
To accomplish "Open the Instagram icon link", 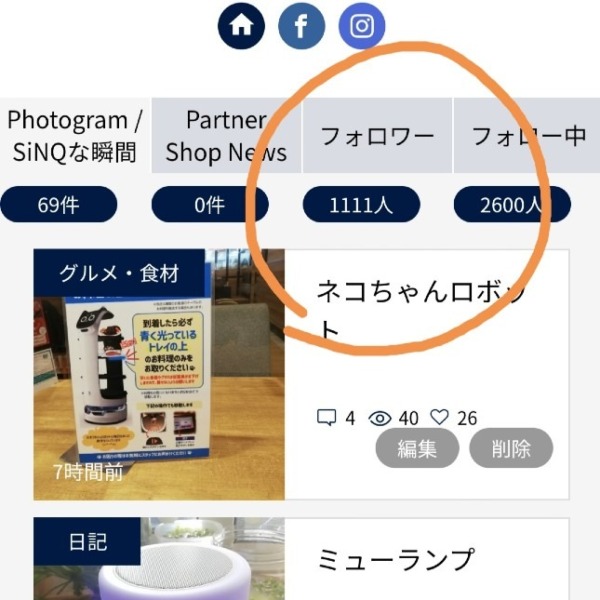I will click(x=361, y=27).
